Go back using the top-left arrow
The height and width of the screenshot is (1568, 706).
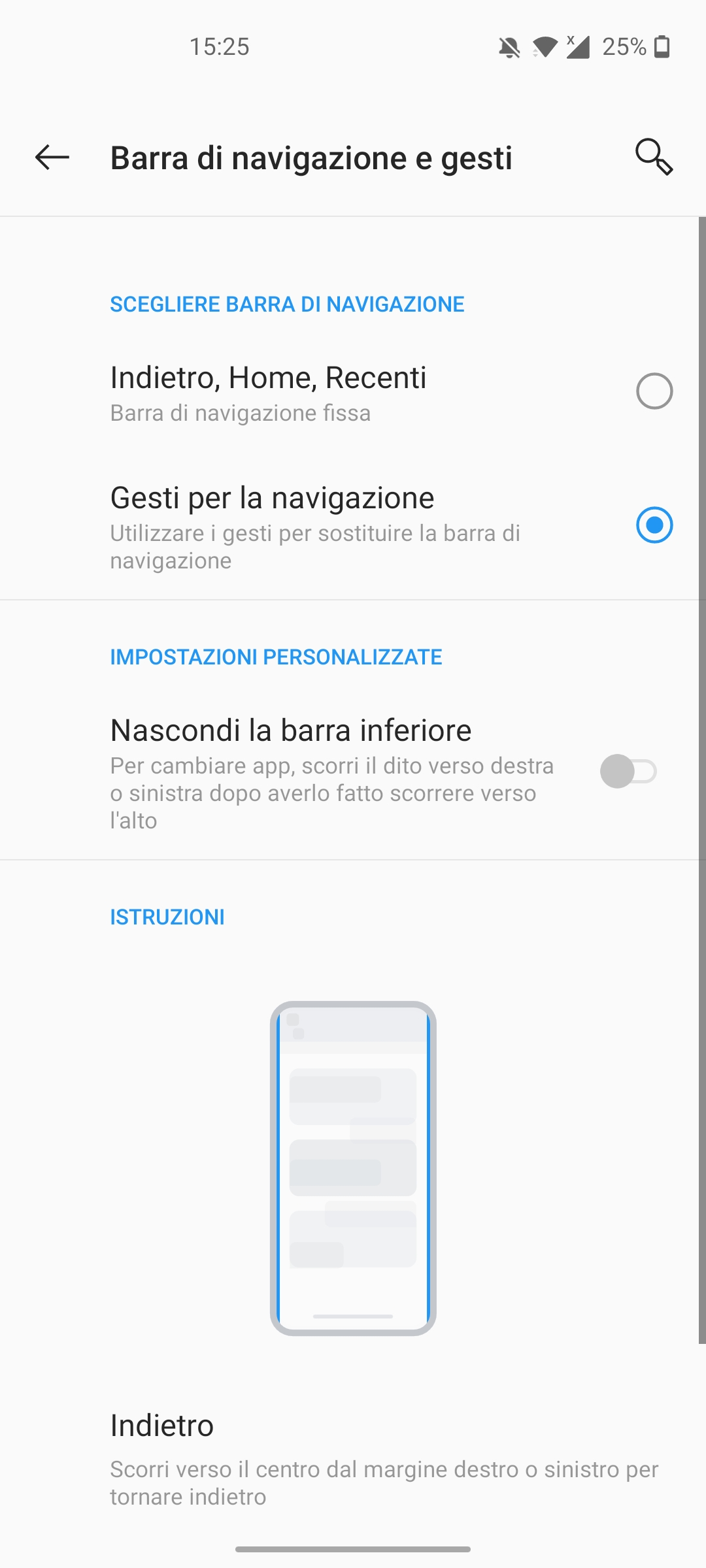(x=52, y=157)
